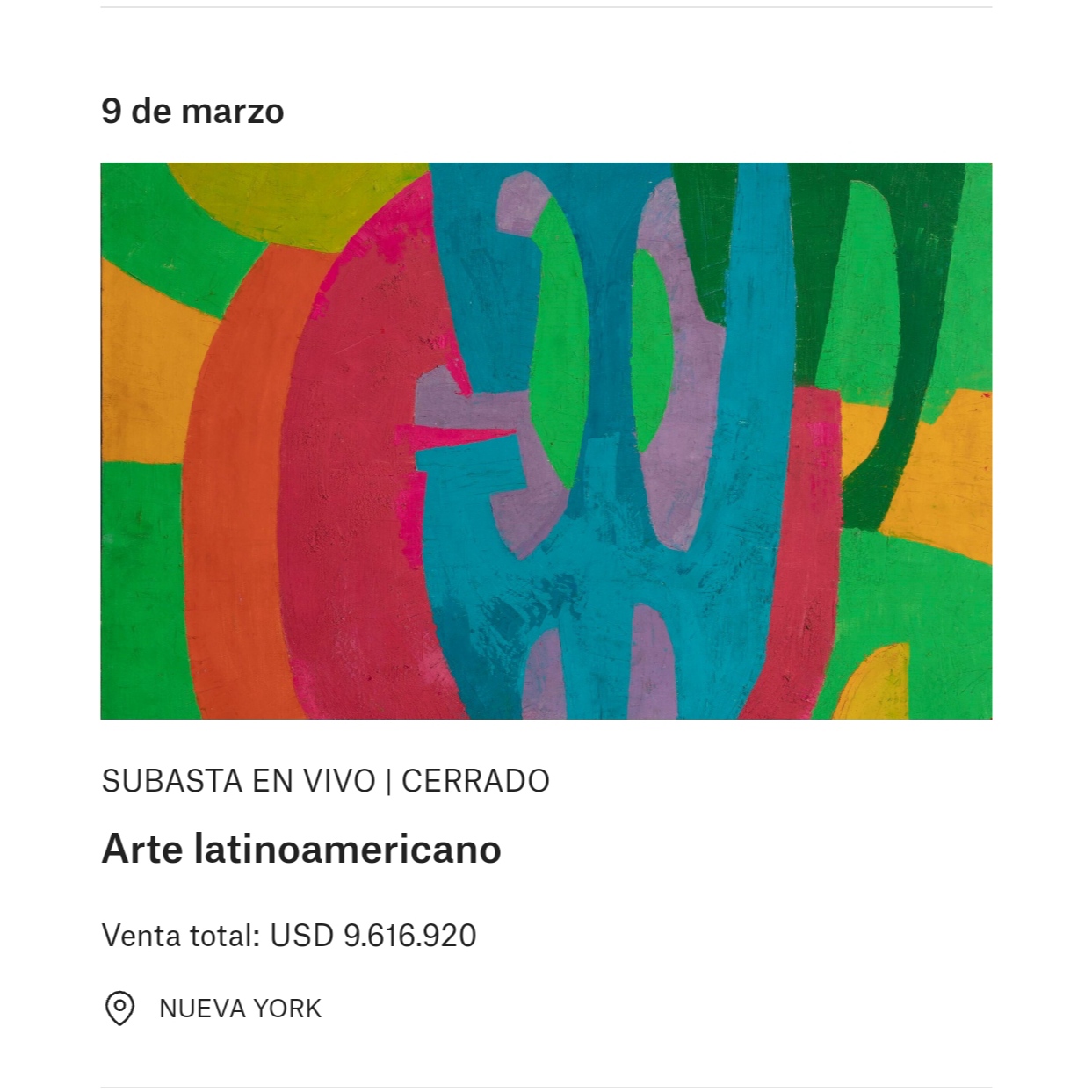
Task: Open the Arte latinoamericano auction title link
Action: (301, 849)
